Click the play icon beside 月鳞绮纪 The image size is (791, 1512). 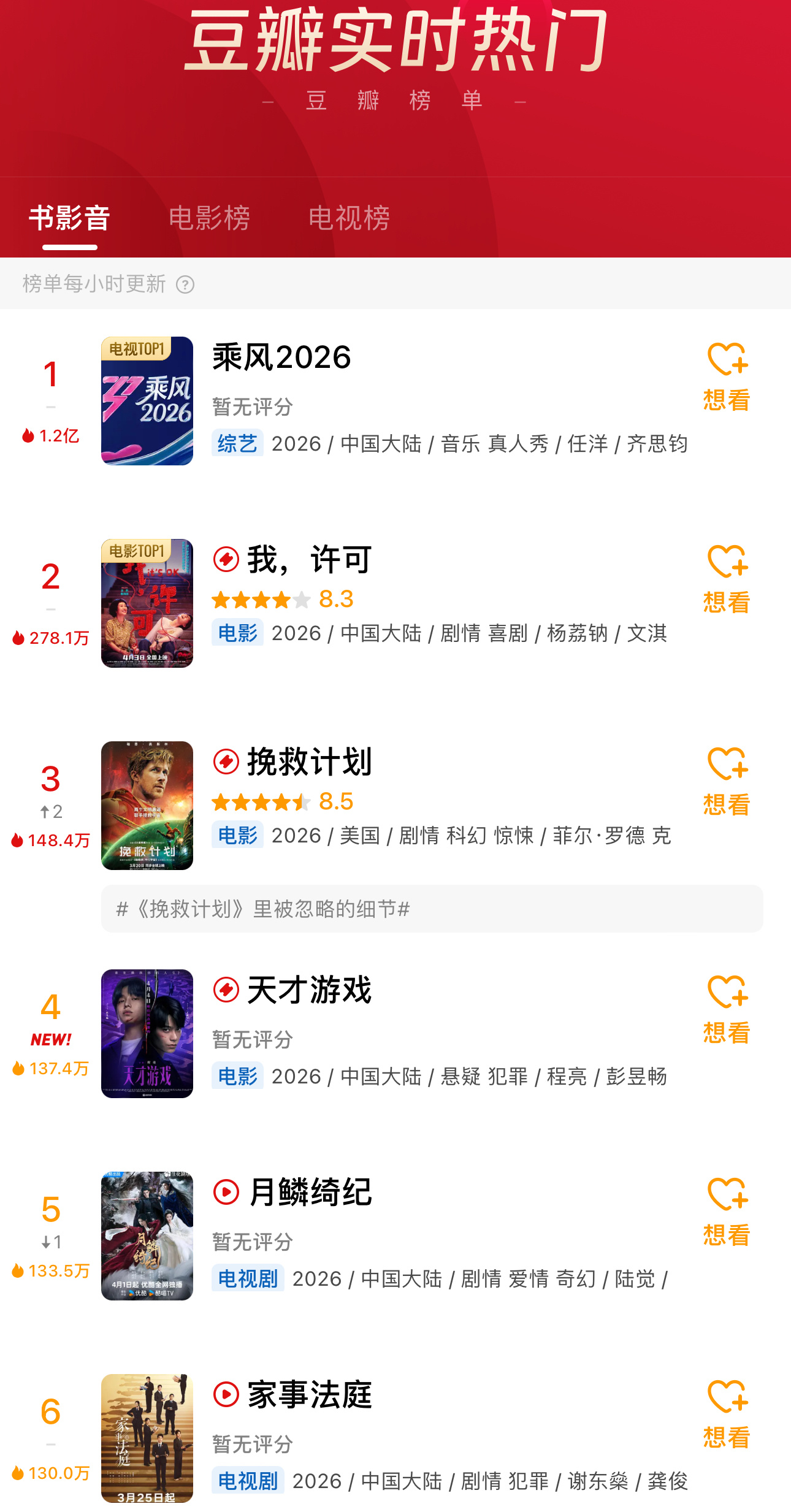[227, 1188]
